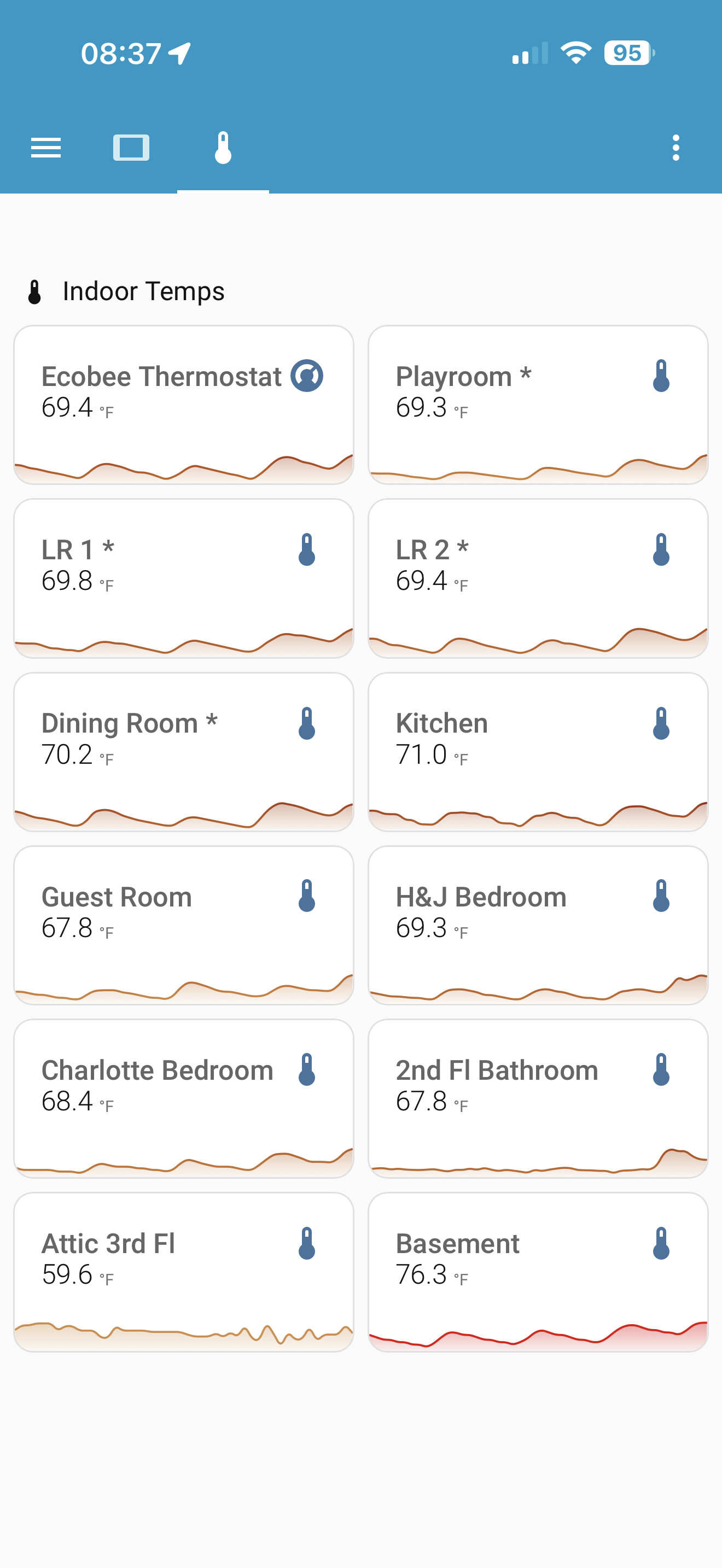Open the Dining Room temperature card
The width and height of the screenshot is (722, 1568).
point(183,752)
